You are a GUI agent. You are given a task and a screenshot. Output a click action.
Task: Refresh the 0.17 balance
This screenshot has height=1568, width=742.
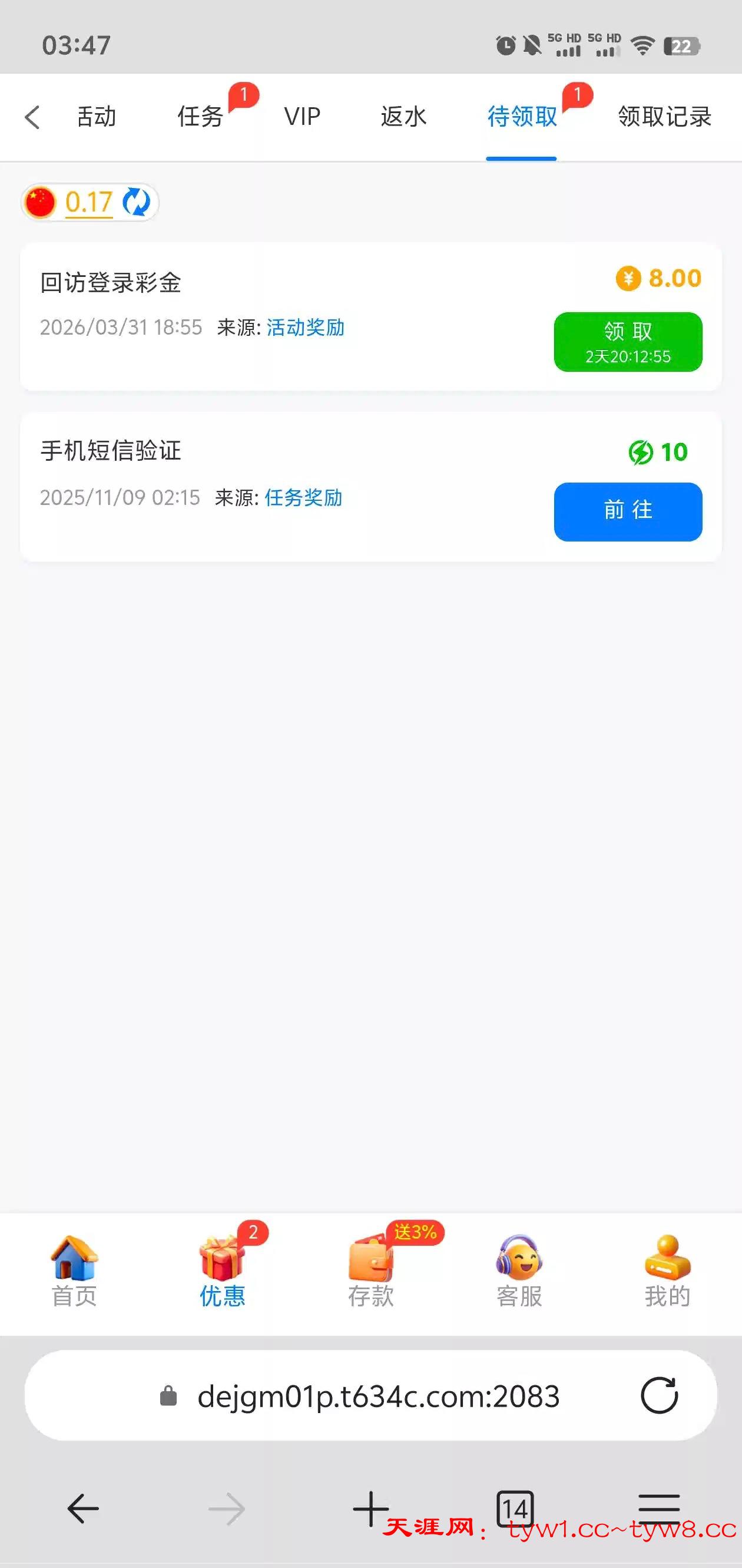point(136,202)
